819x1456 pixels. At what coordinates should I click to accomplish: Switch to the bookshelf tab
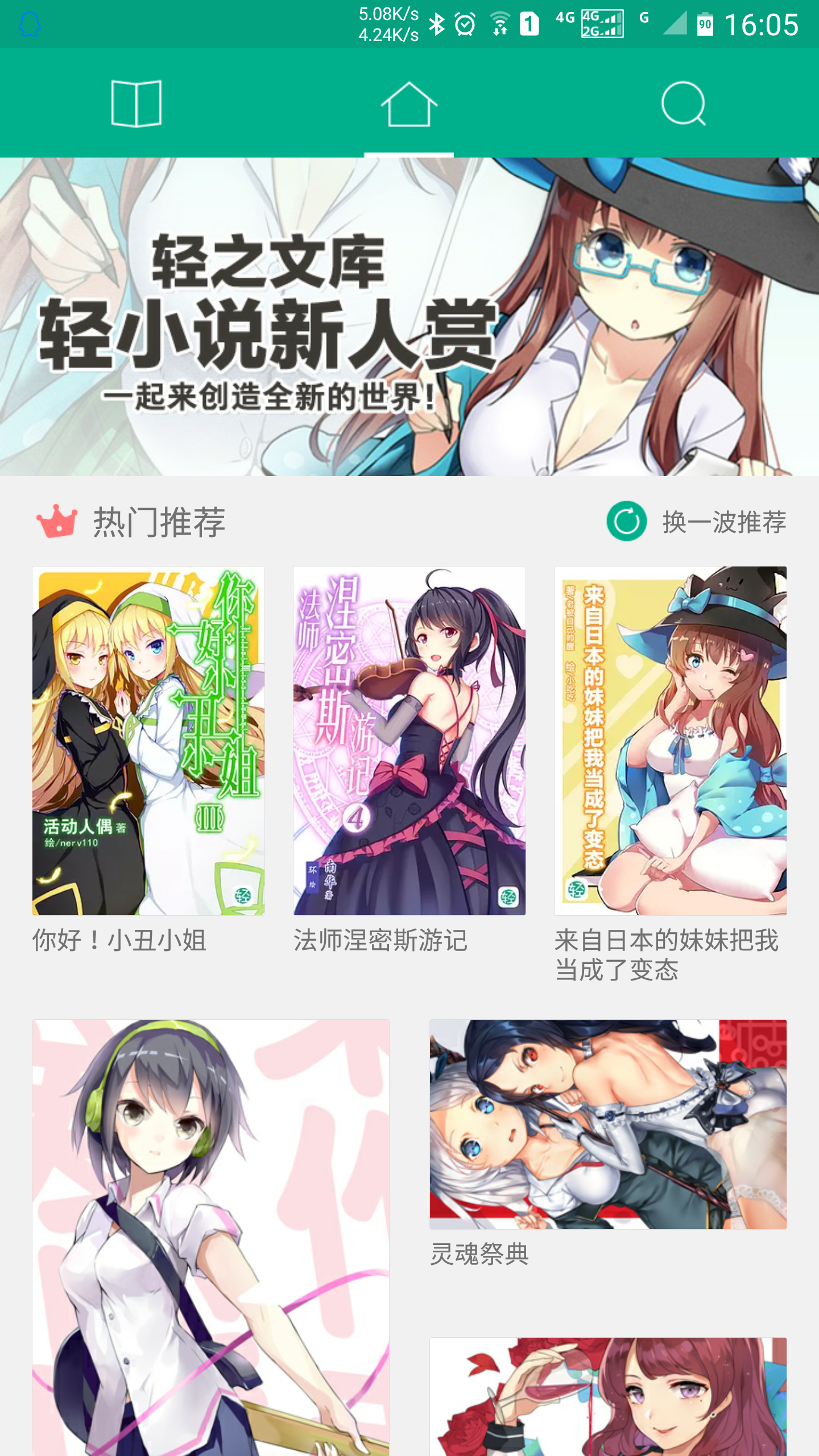[x=136, y=104]
